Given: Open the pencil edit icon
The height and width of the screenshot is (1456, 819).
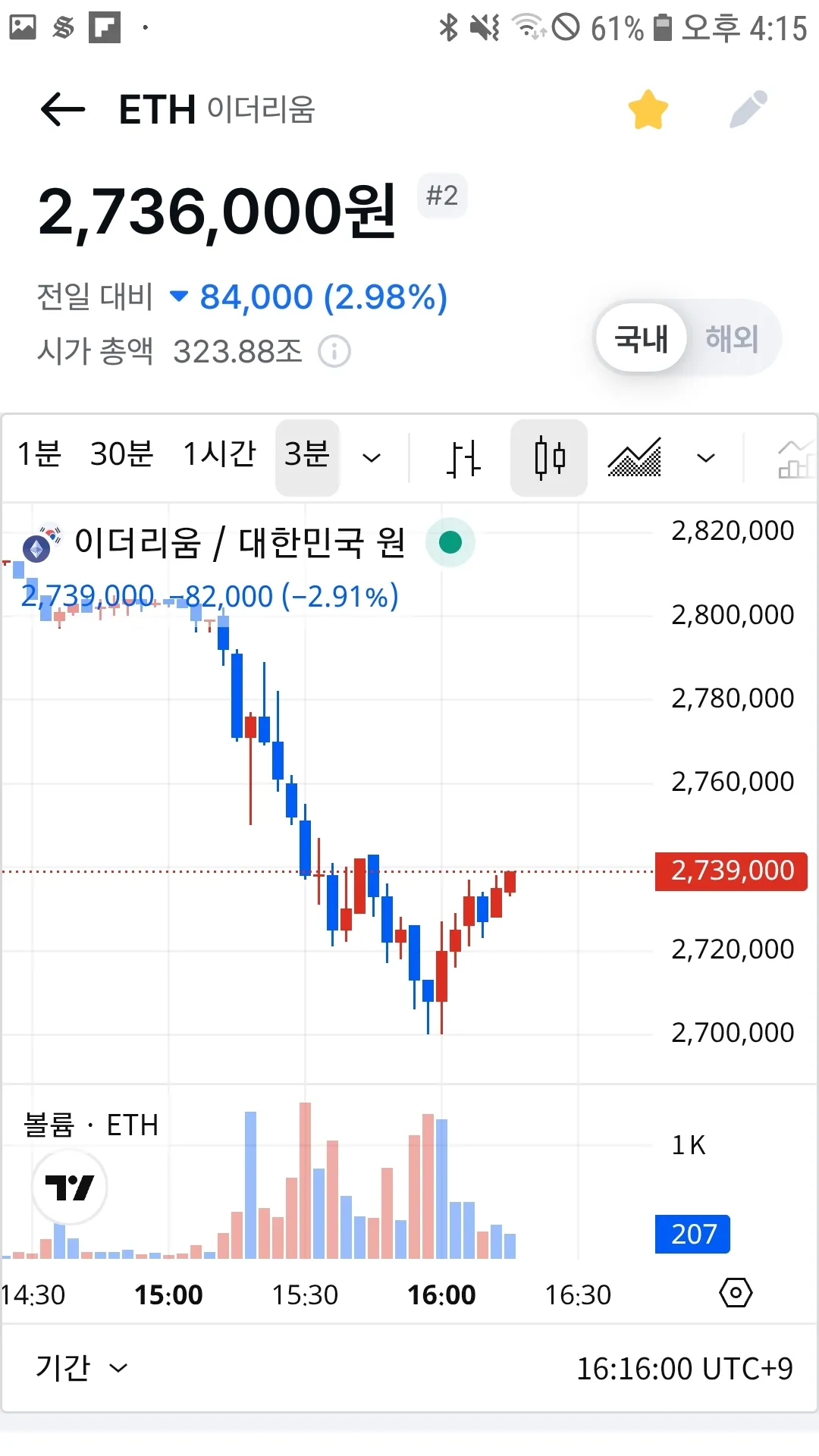Looking at the screenshot, I should coord(748,110).
